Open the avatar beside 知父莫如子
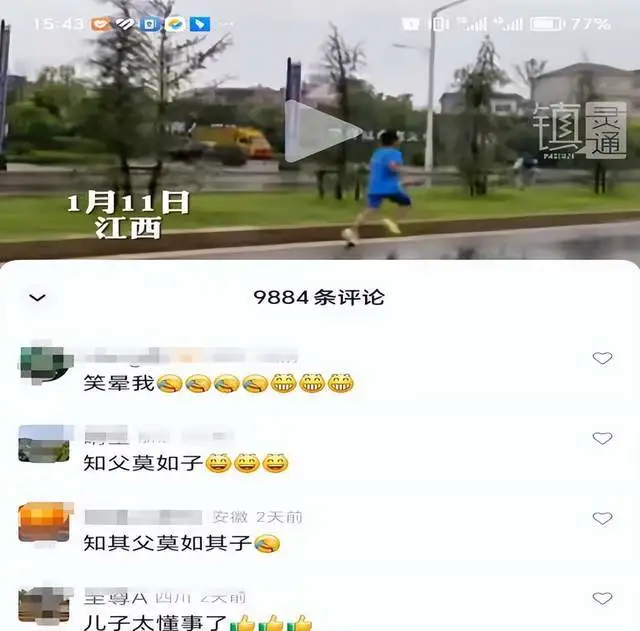640x631 pixels. click(x=44, y=443)
